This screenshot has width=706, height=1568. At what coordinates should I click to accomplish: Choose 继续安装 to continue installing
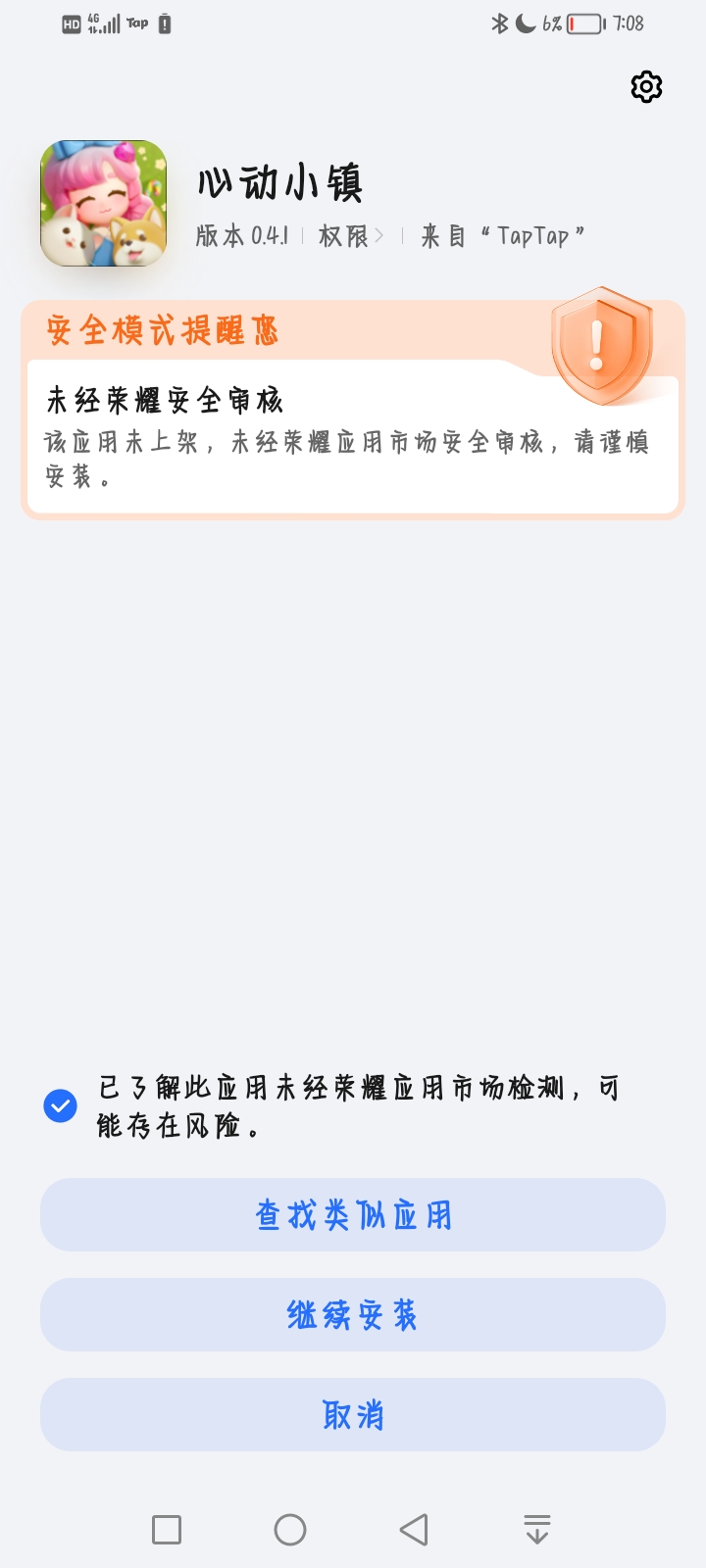tap(353, 1315)
